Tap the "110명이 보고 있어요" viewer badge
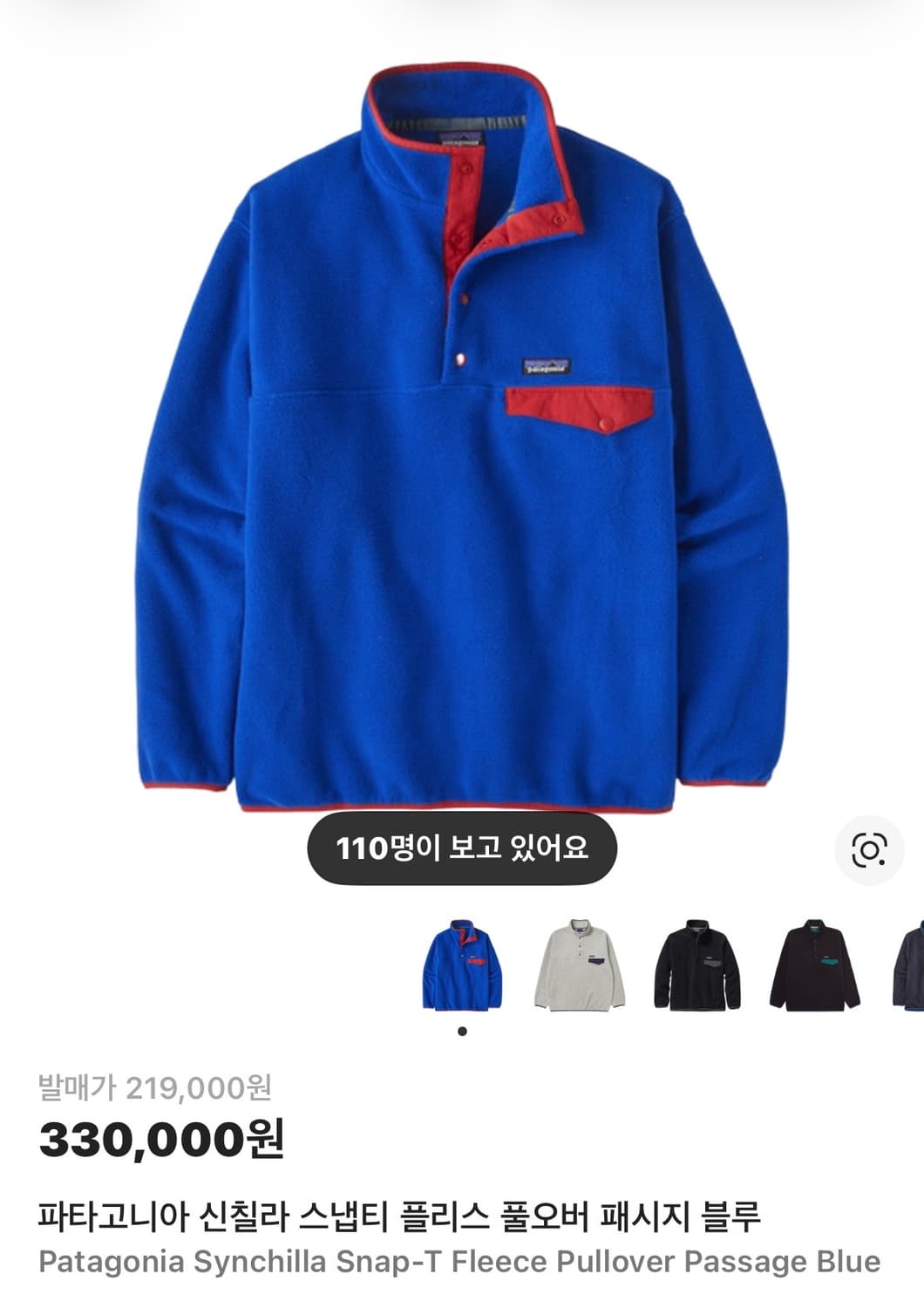This screenshot has width=924, height=1308. tap(462, 846)
